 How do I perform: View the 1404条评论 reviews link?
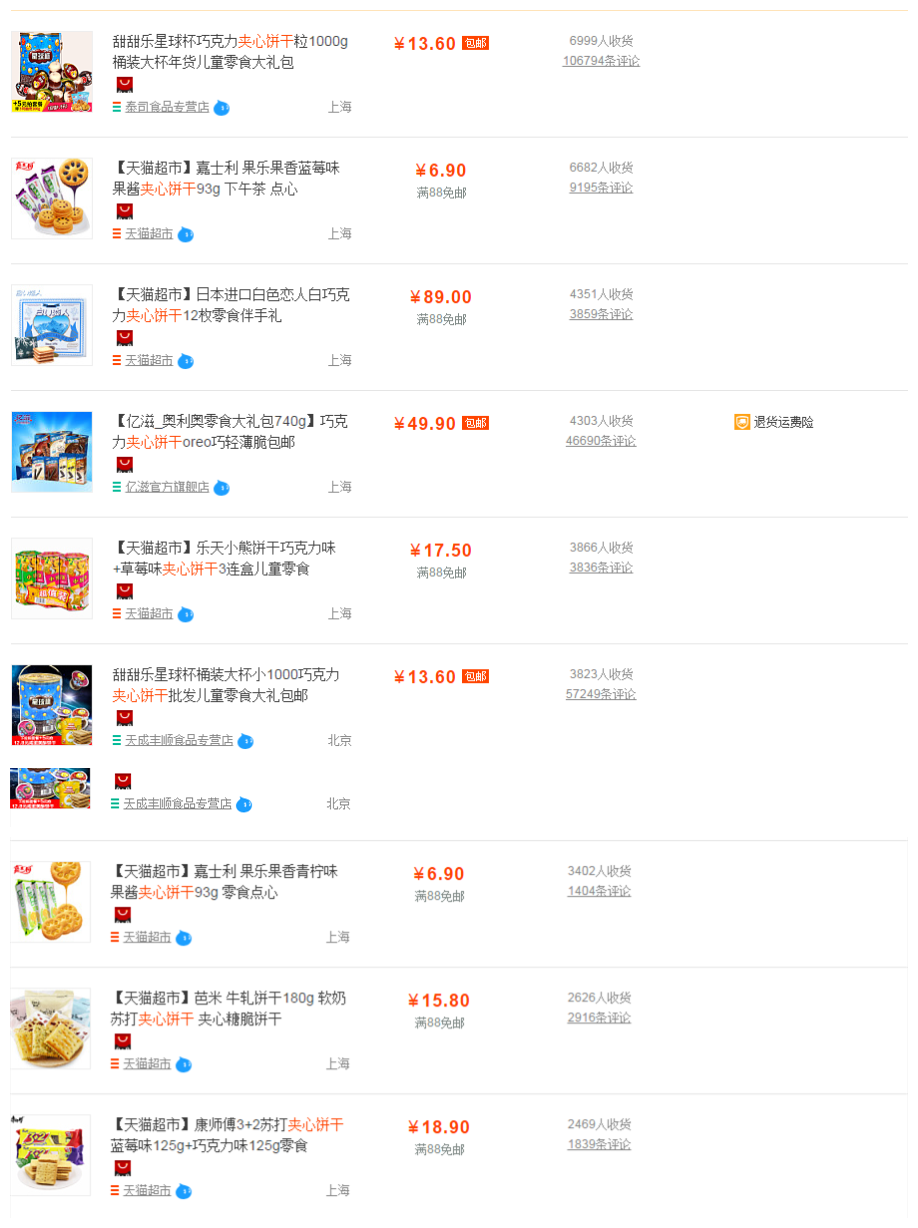tap(599, 891)
